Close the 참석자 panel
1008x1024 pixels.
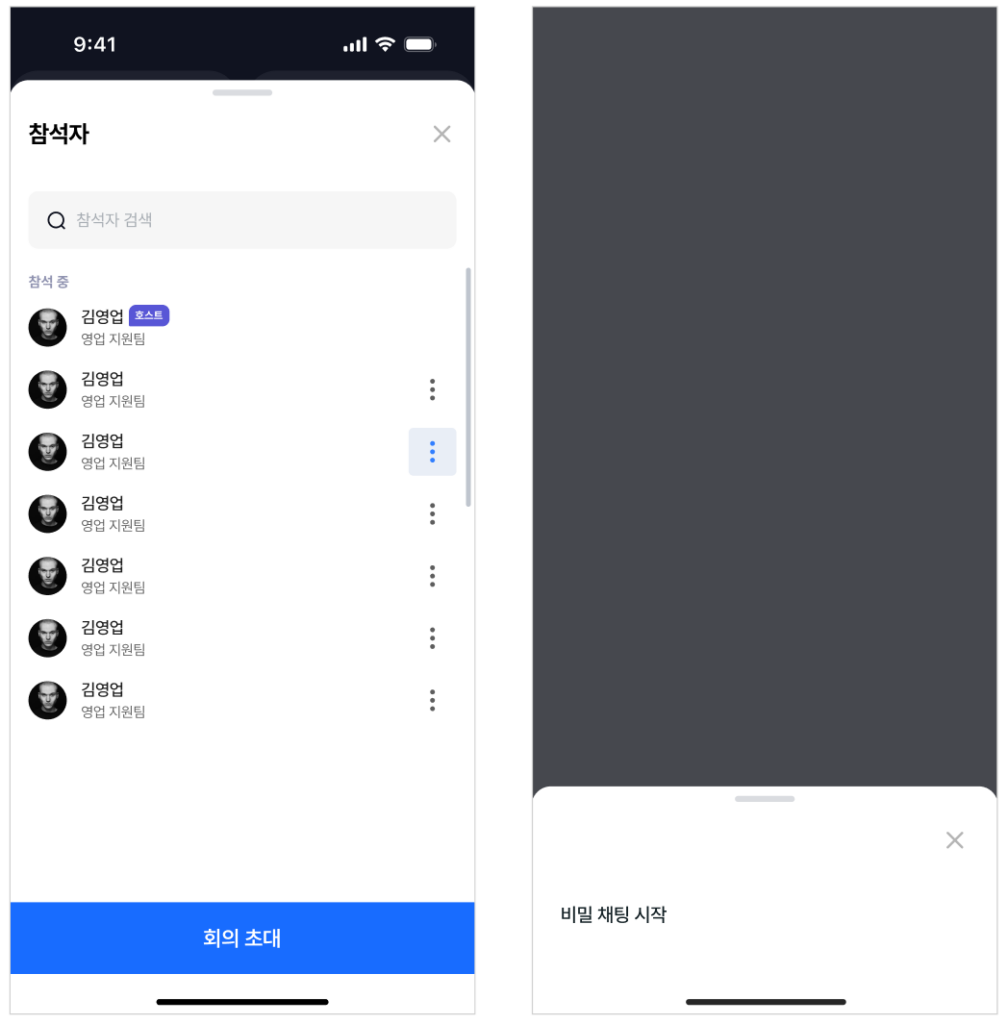pos(441,134)
